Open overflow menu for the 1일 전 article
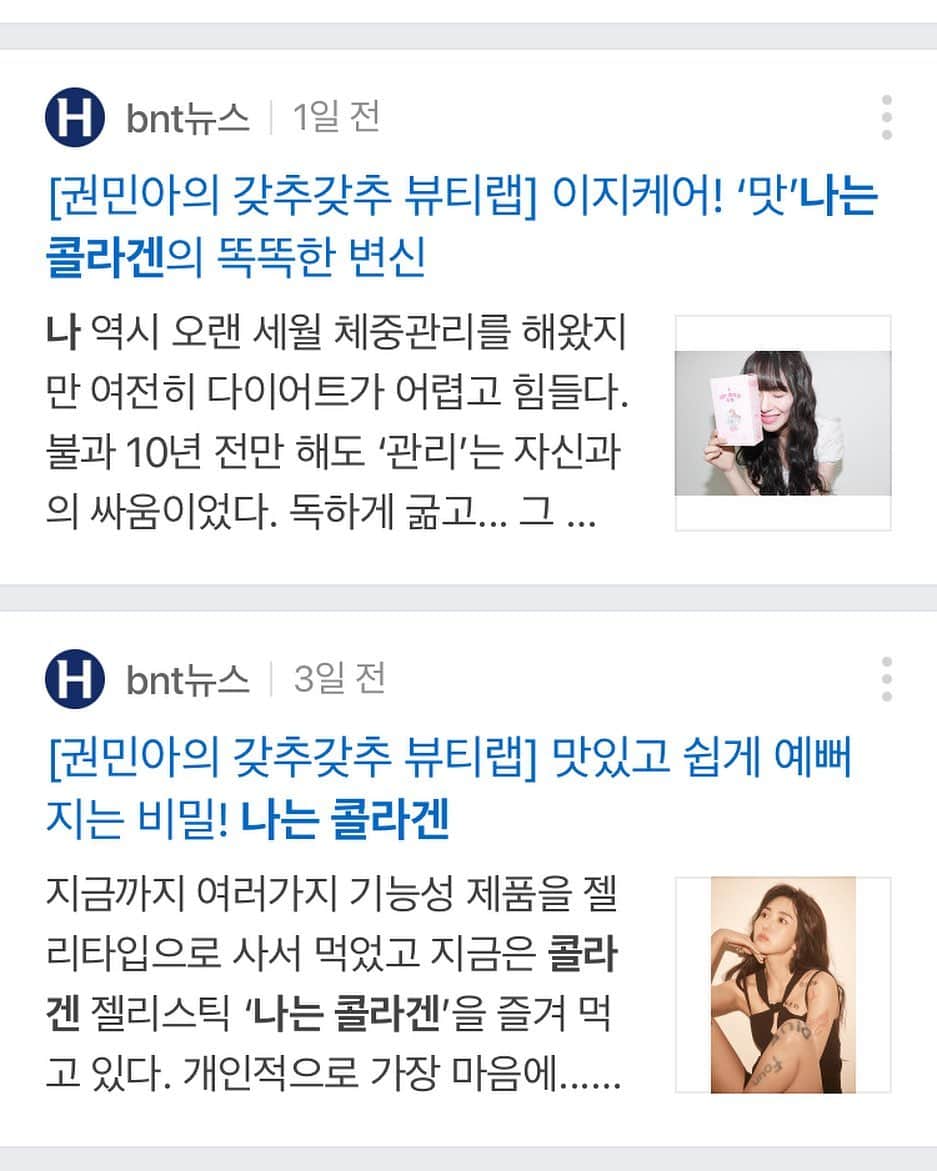The width and height of the screenshot is (937, 1171). coord(886,118)
